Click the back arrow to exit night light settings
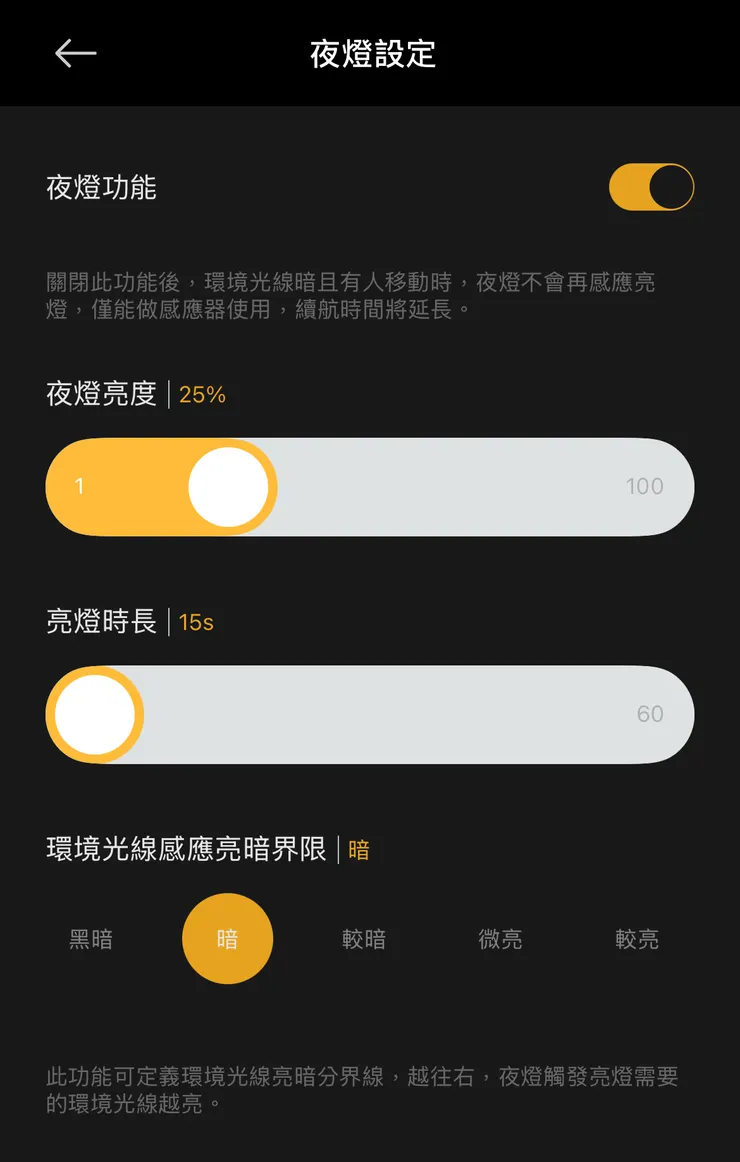Screen dimensions: 740x1162 [x=75, y=54]
